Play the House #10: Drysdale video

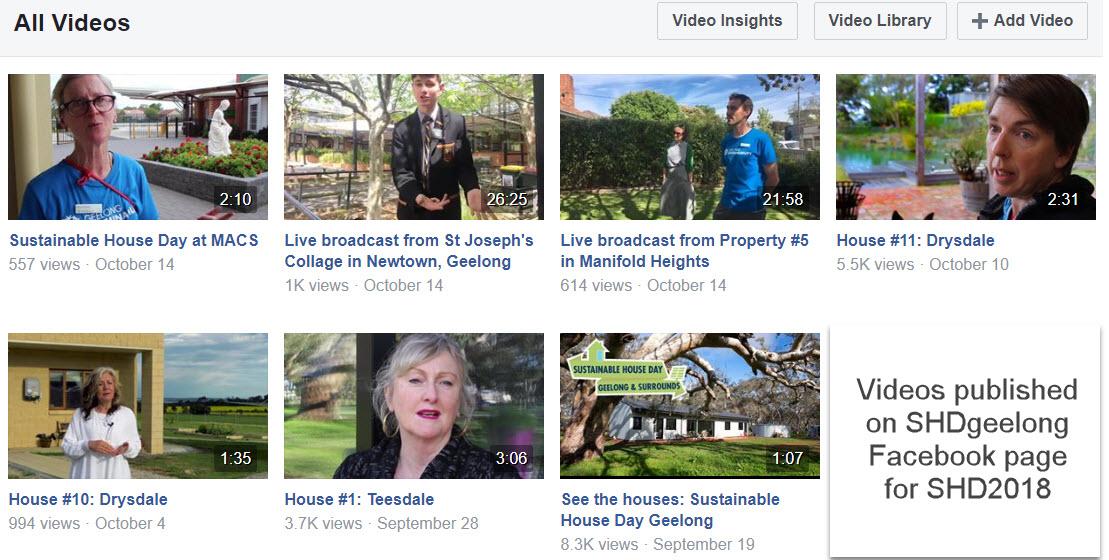[138, 406]
